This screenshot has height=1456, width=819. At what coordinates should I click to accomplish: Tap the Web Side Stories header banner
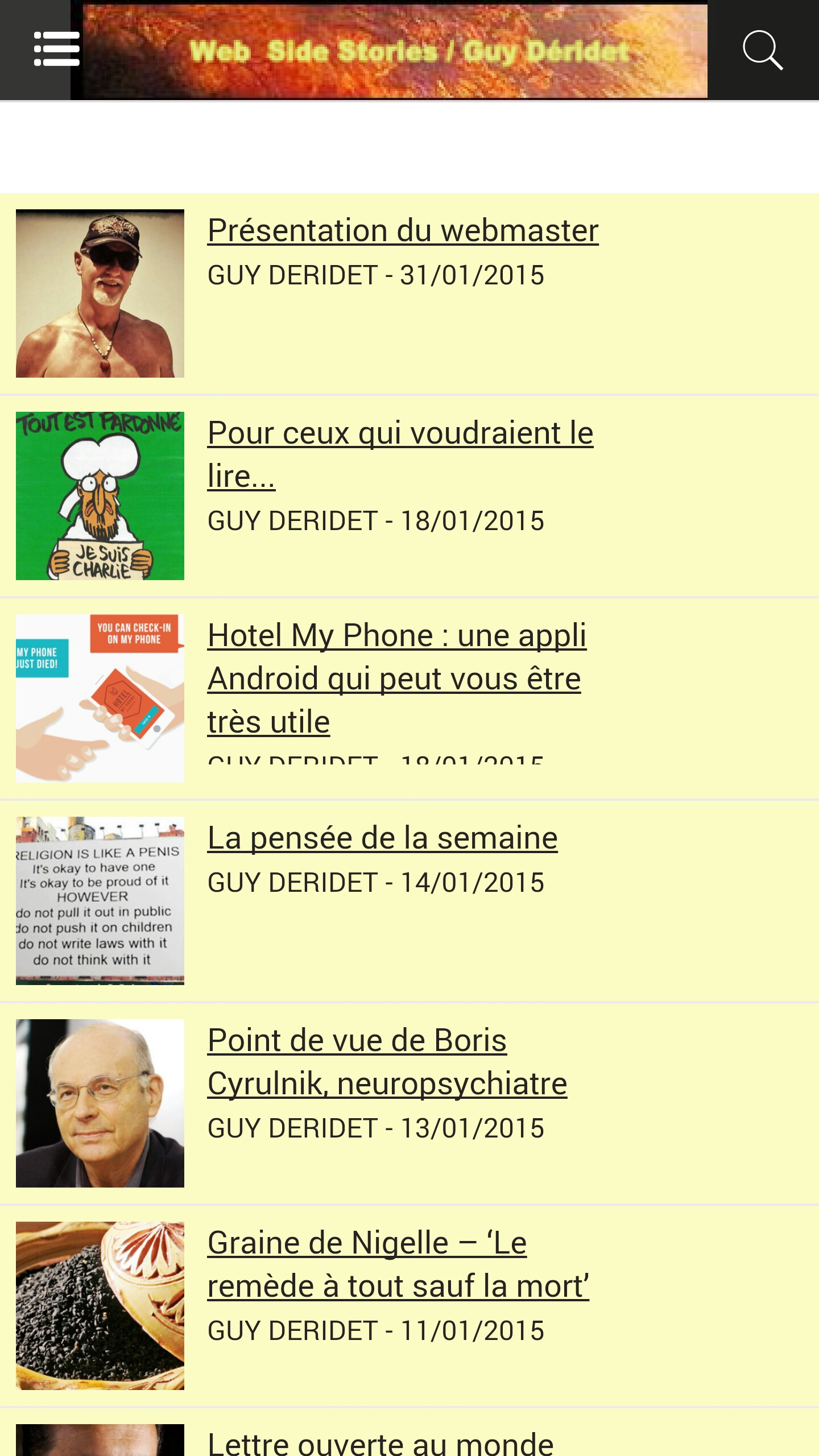(x=395, y=51)
